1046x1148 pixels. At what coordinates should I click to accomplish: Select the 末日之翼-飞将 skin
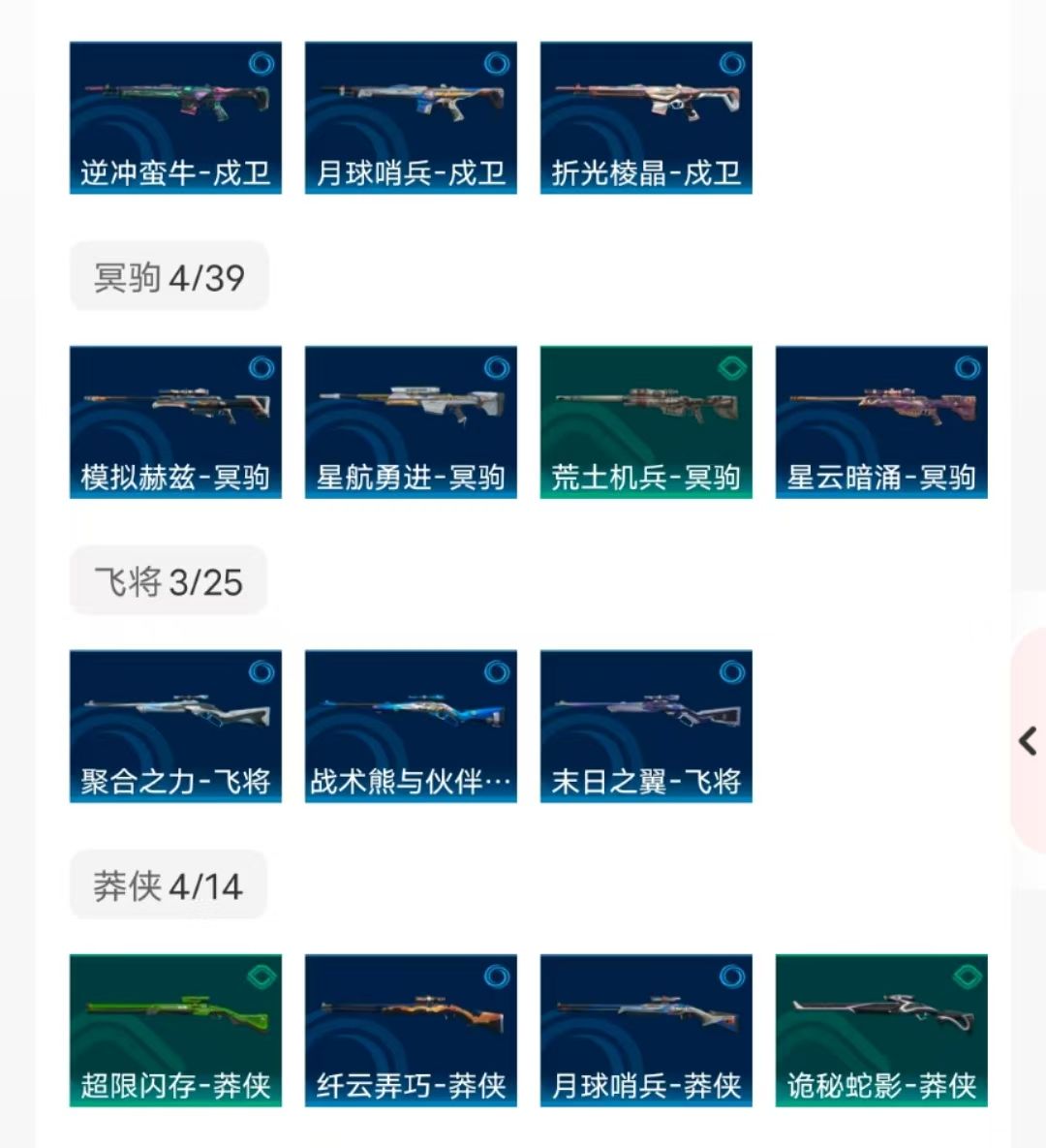646,726
